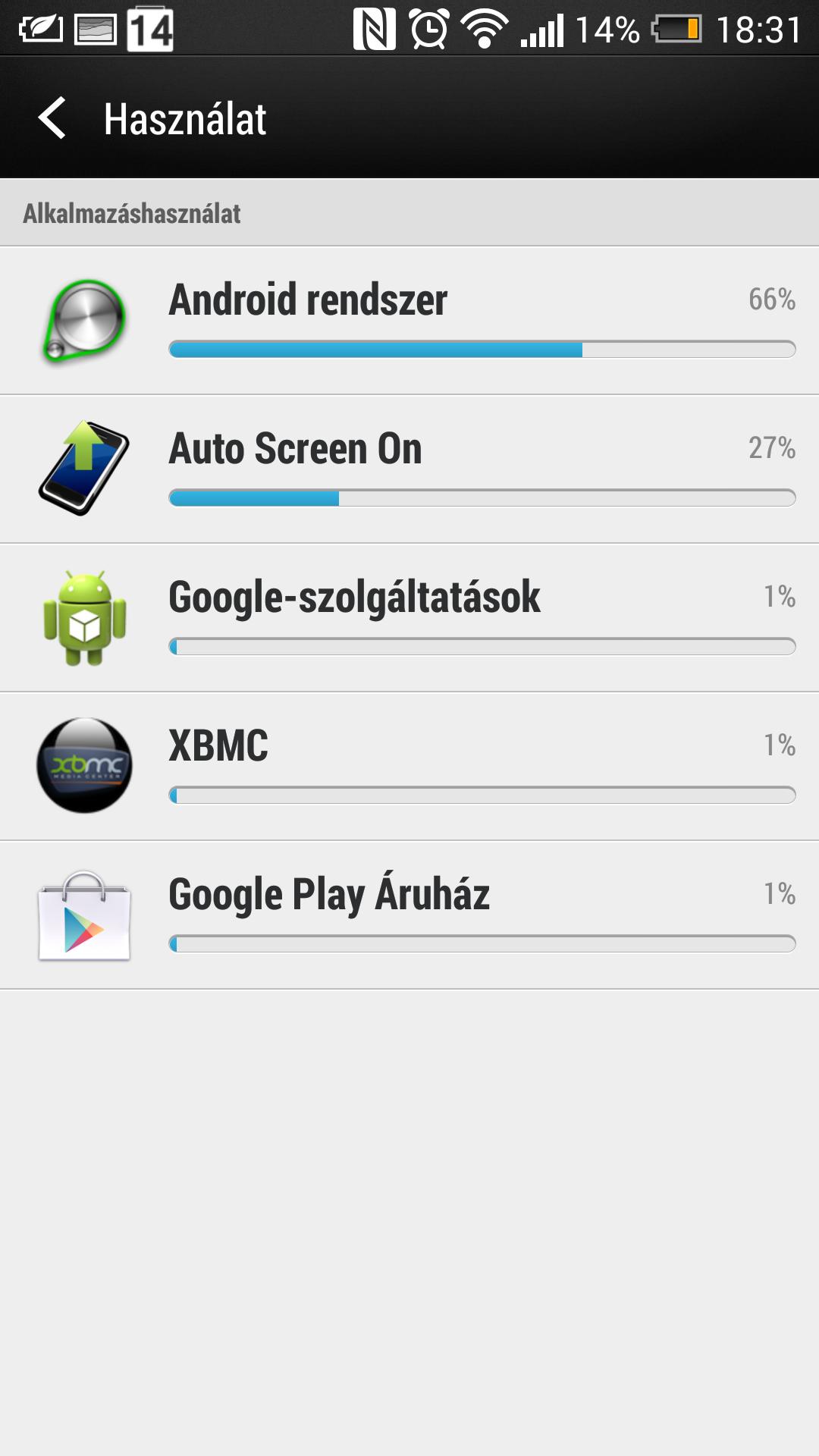This screenshot has height=1456, width=819.
Task: Open Android rendszer usage details
Action: point(409,321)
